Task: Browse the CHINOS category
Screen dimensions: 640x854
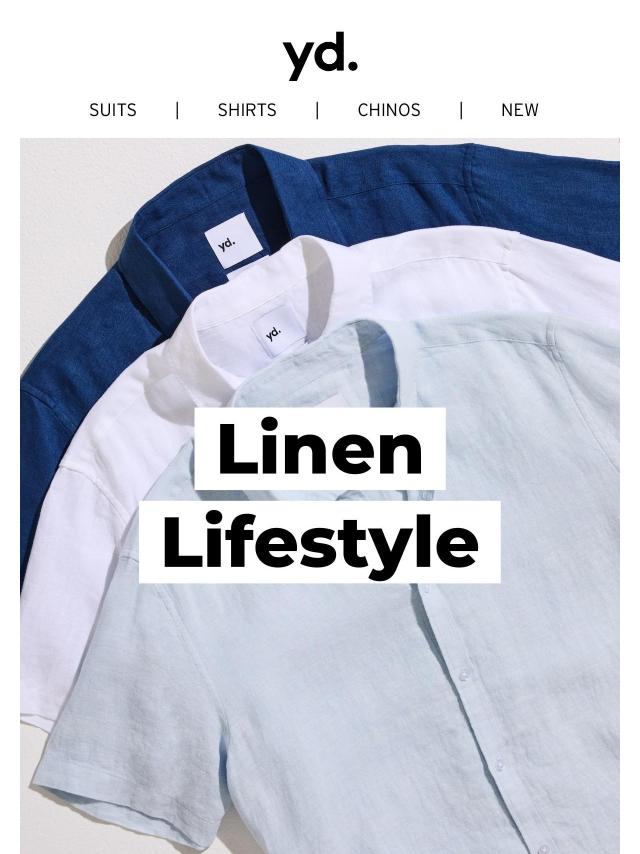Action: tap(389, 110)
